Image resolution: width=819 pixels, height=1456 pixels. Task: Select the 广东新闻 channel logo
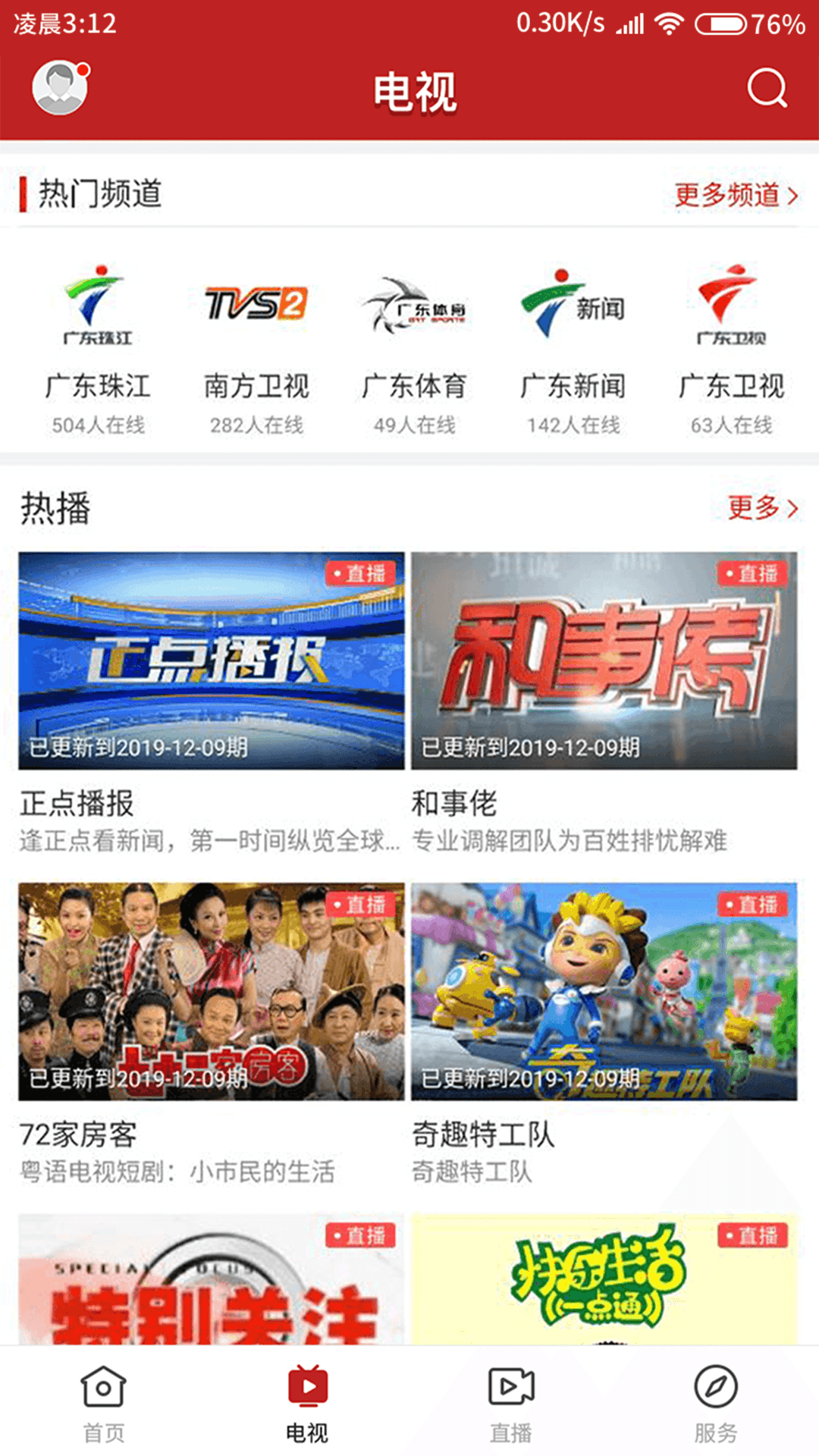[574, 303]
